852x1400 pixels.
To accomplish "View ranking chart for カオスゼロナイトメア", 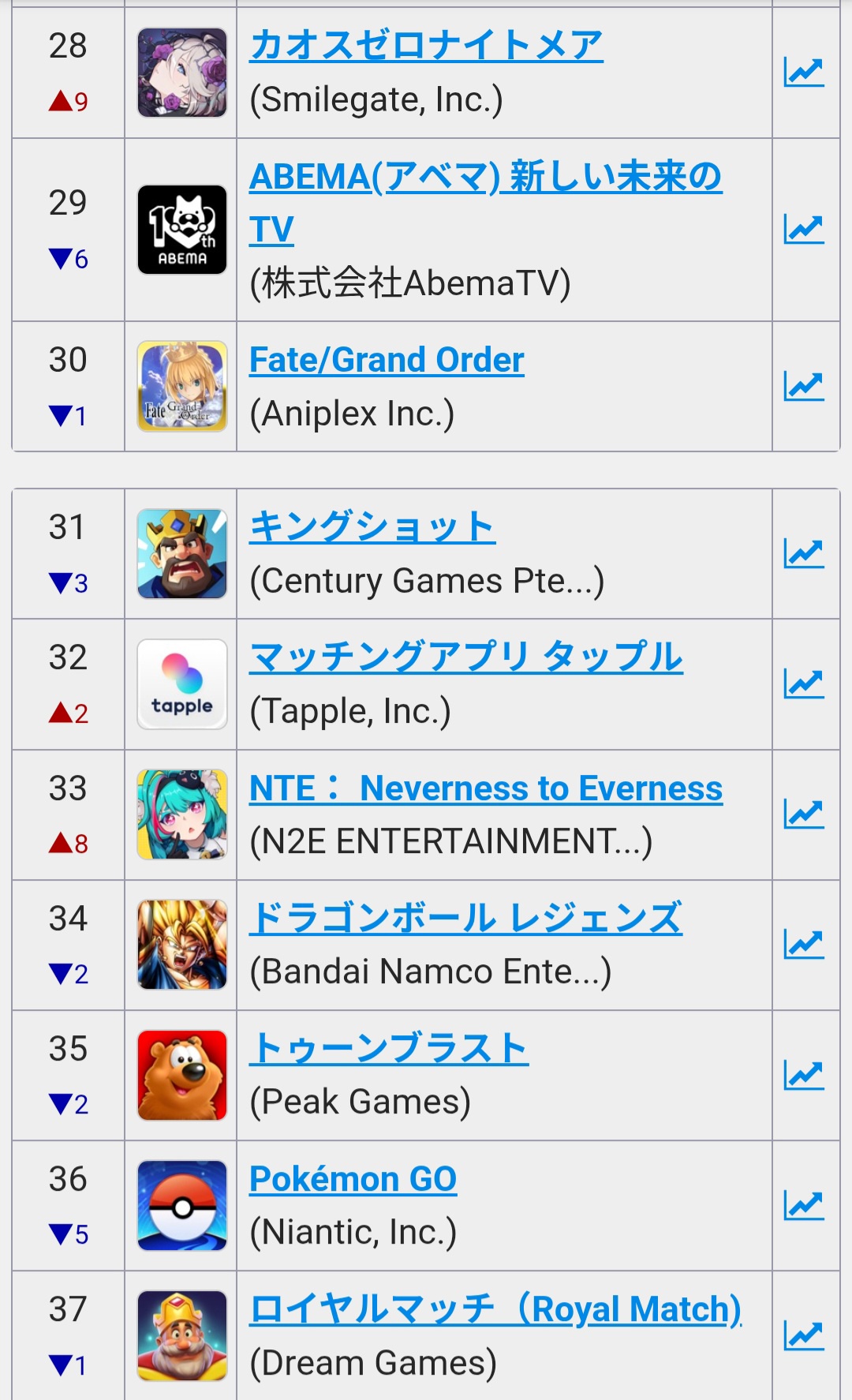I will point(804,73).
